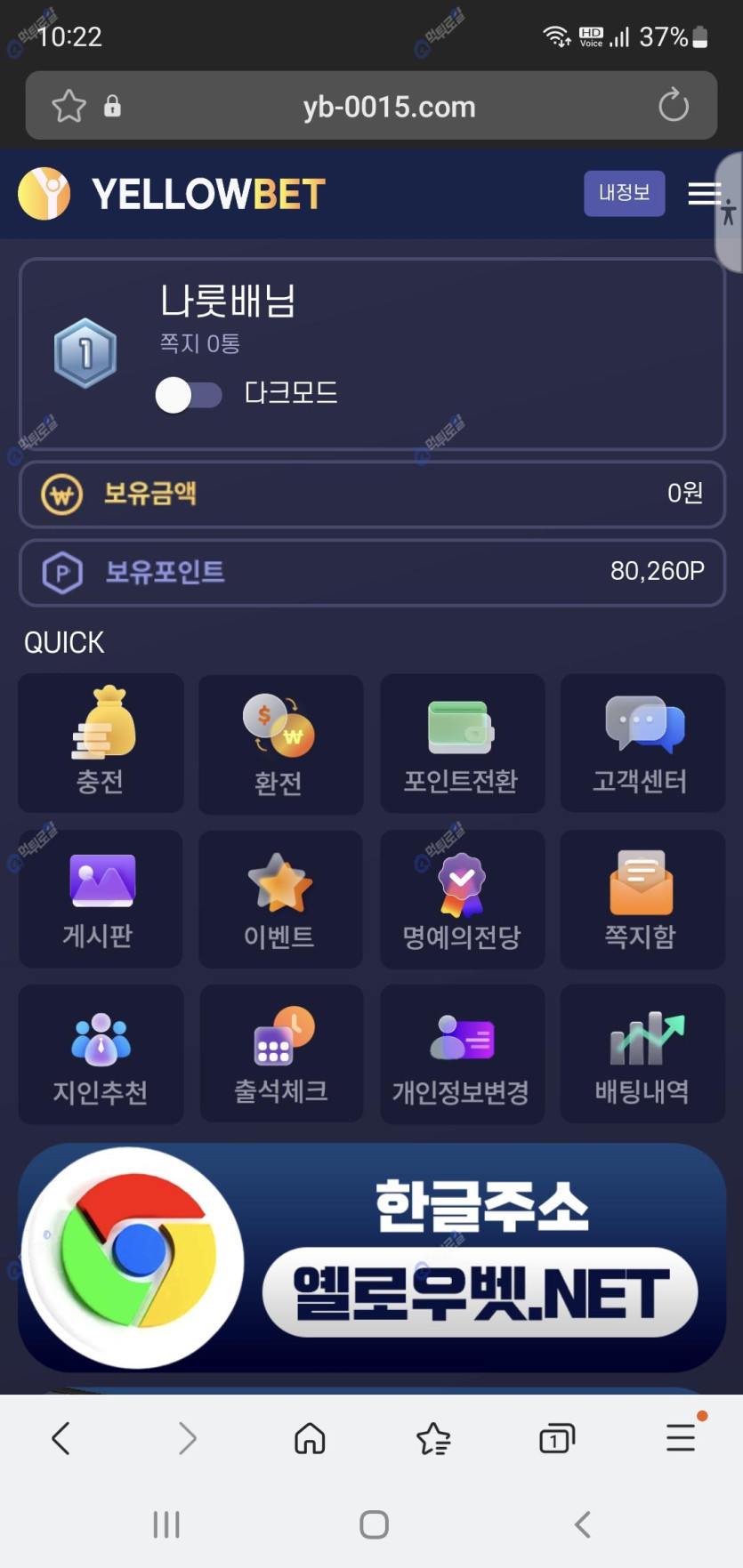Bookmark this page with the star icon
This screenshot has width=743, height=1568.
tap(69, 107)
